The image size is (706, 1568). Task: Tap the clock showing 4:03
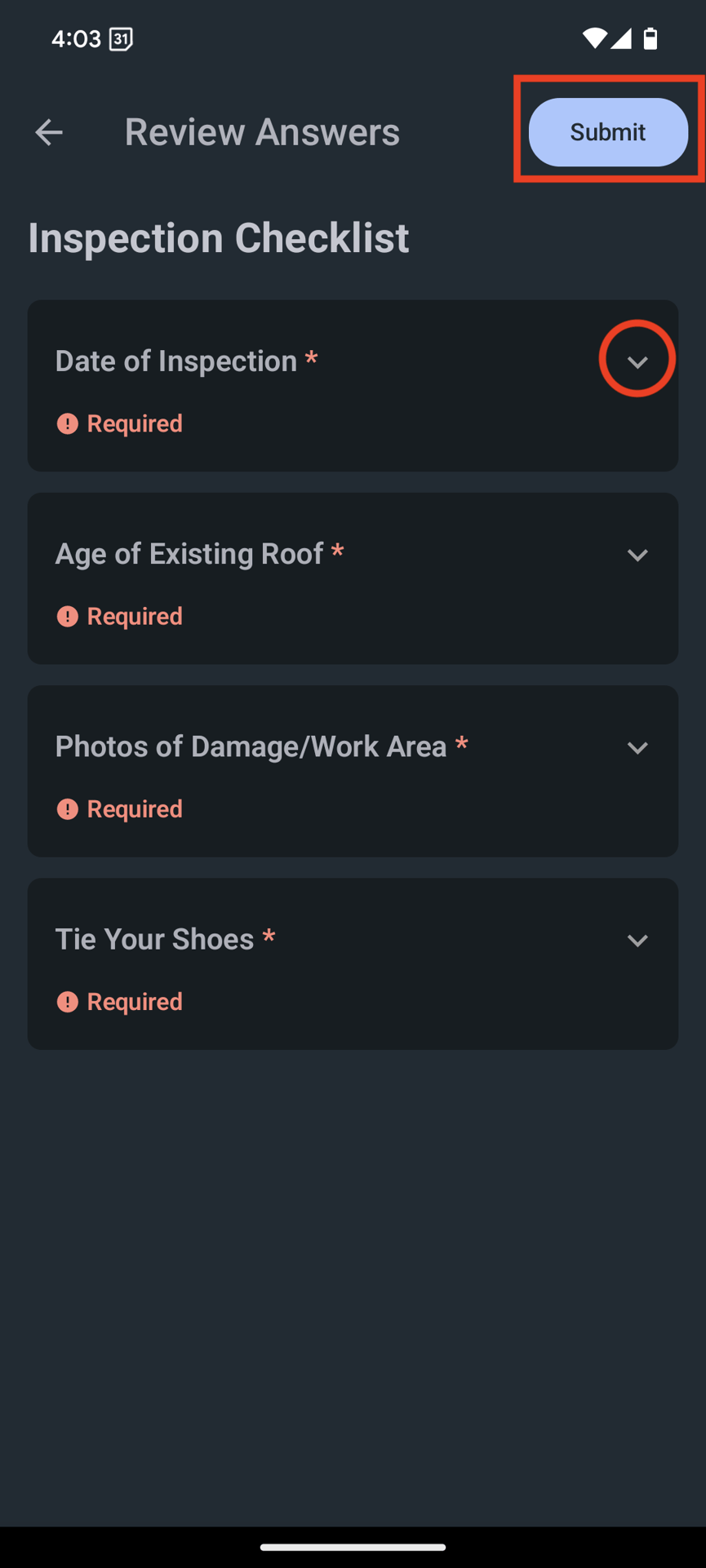[x=75, y=37]
